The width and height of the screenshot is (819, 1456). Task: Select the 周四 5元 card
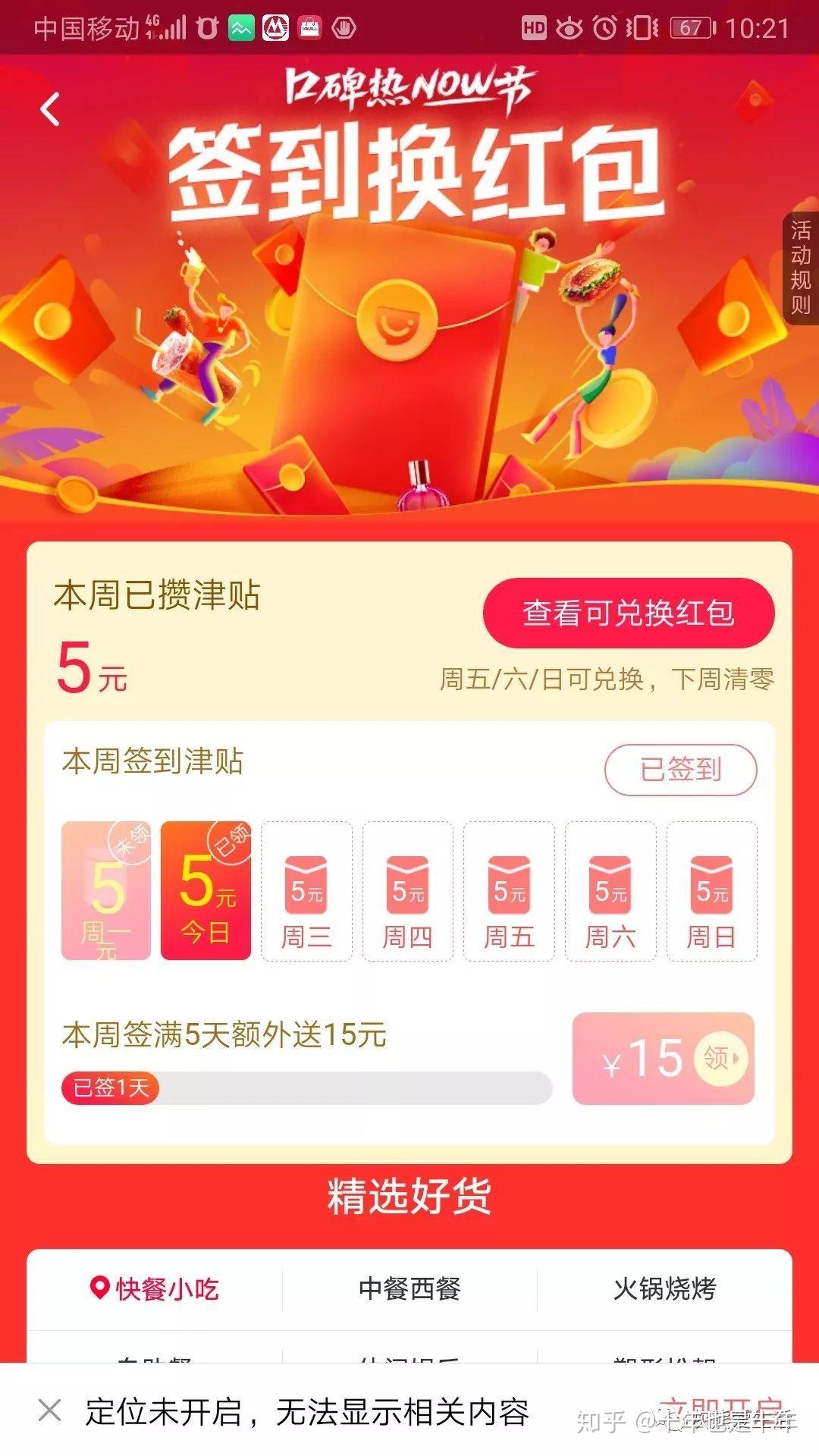tap(408, 891)
